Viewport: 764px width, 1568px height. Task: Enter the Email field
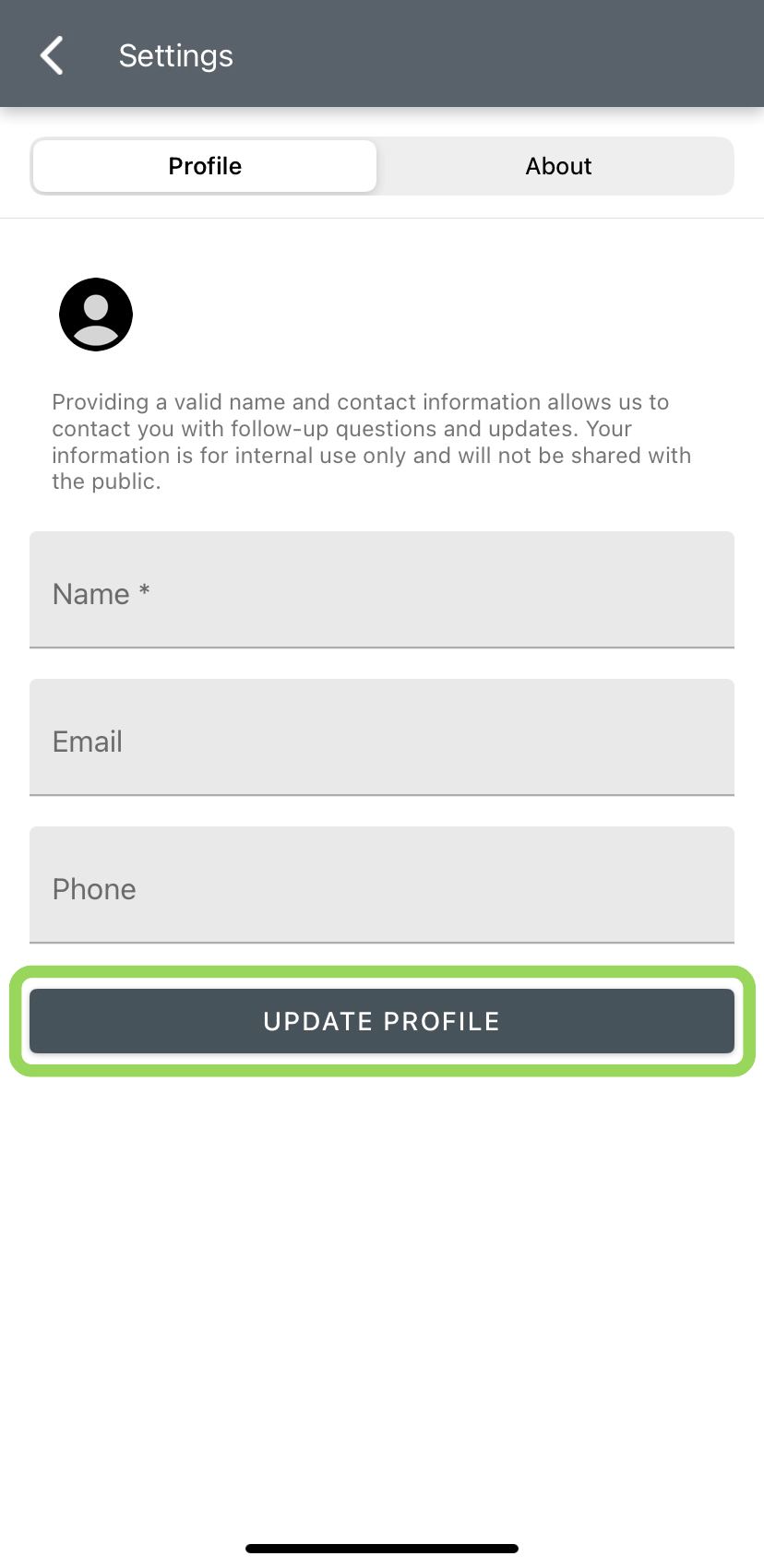click(x=381, y=738)
